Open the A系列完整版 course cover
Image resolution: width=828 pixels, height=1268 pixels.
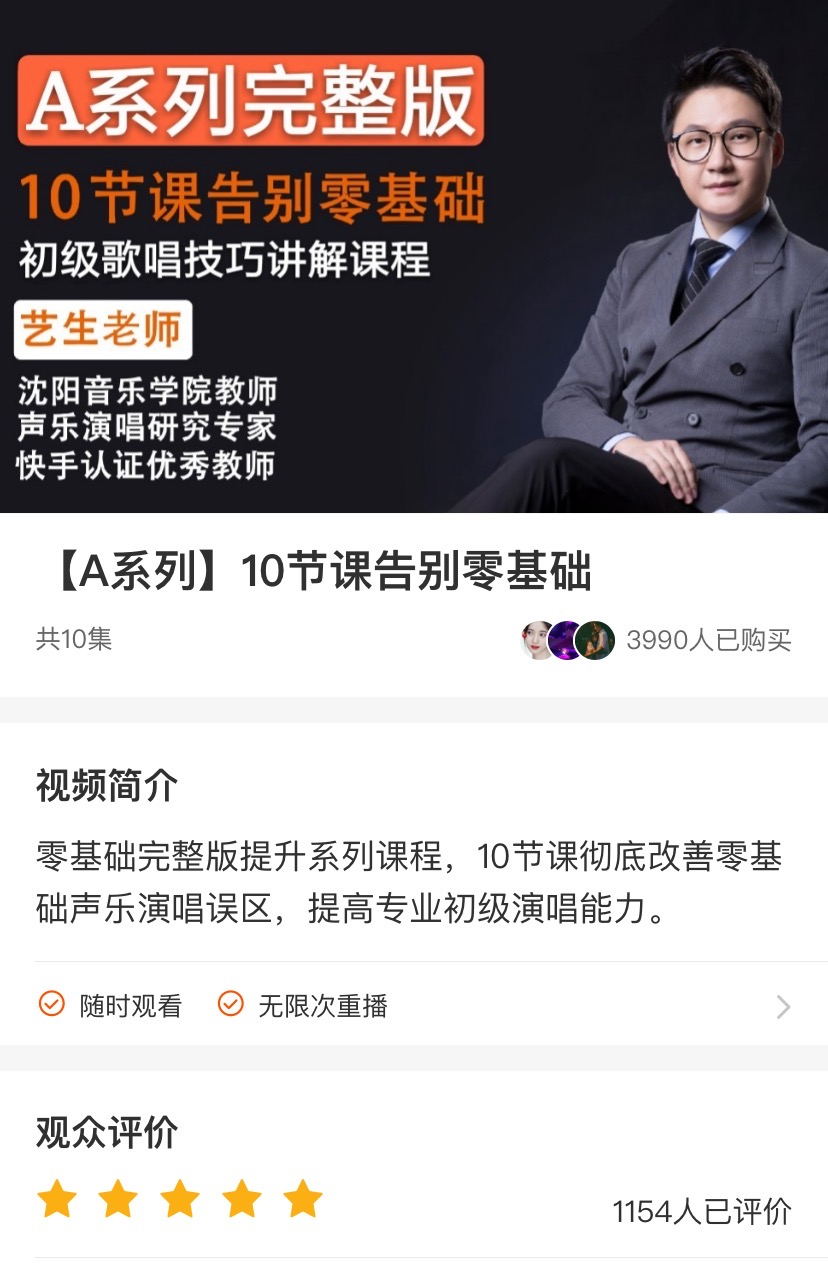click(414, 256)
